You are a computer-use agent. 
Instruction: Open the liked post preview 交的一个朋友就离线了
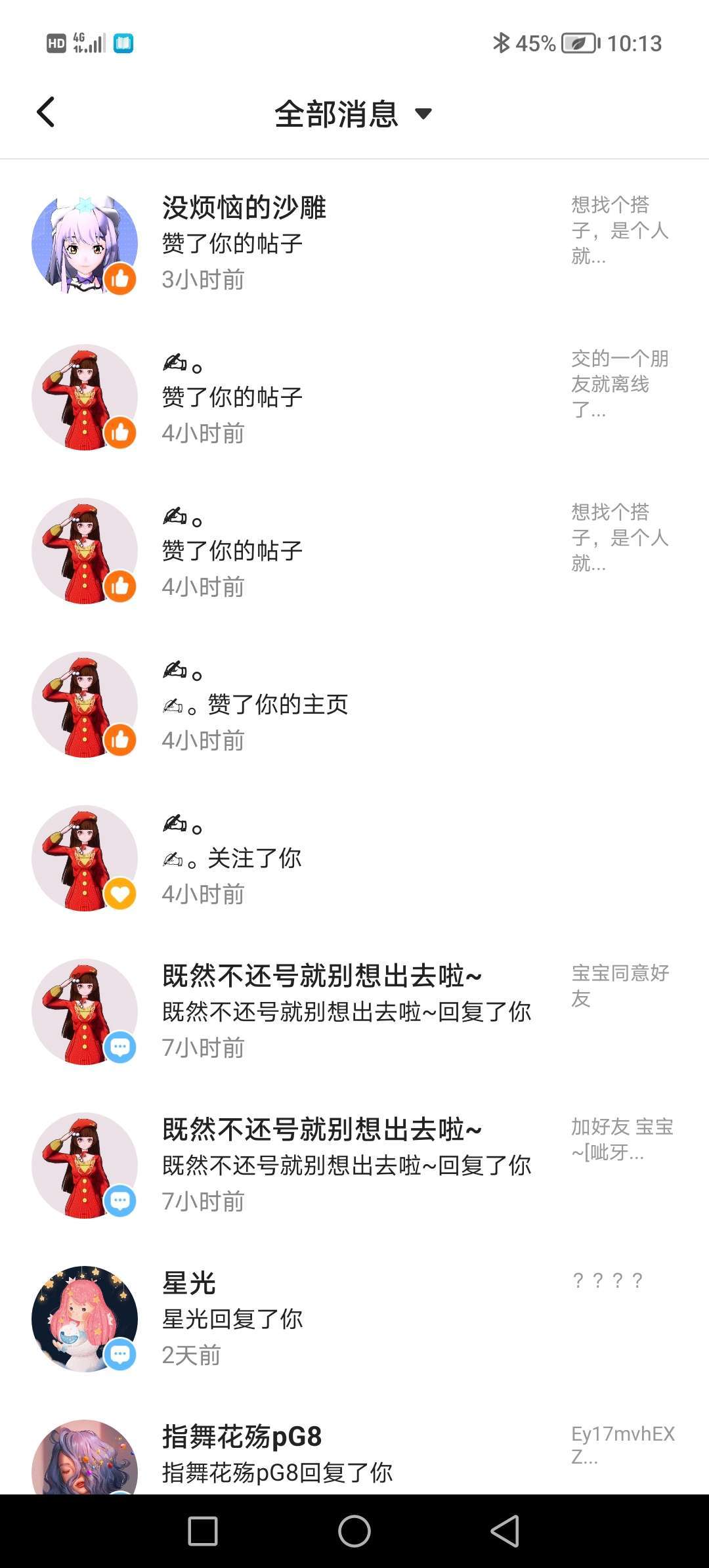(620, 384)
